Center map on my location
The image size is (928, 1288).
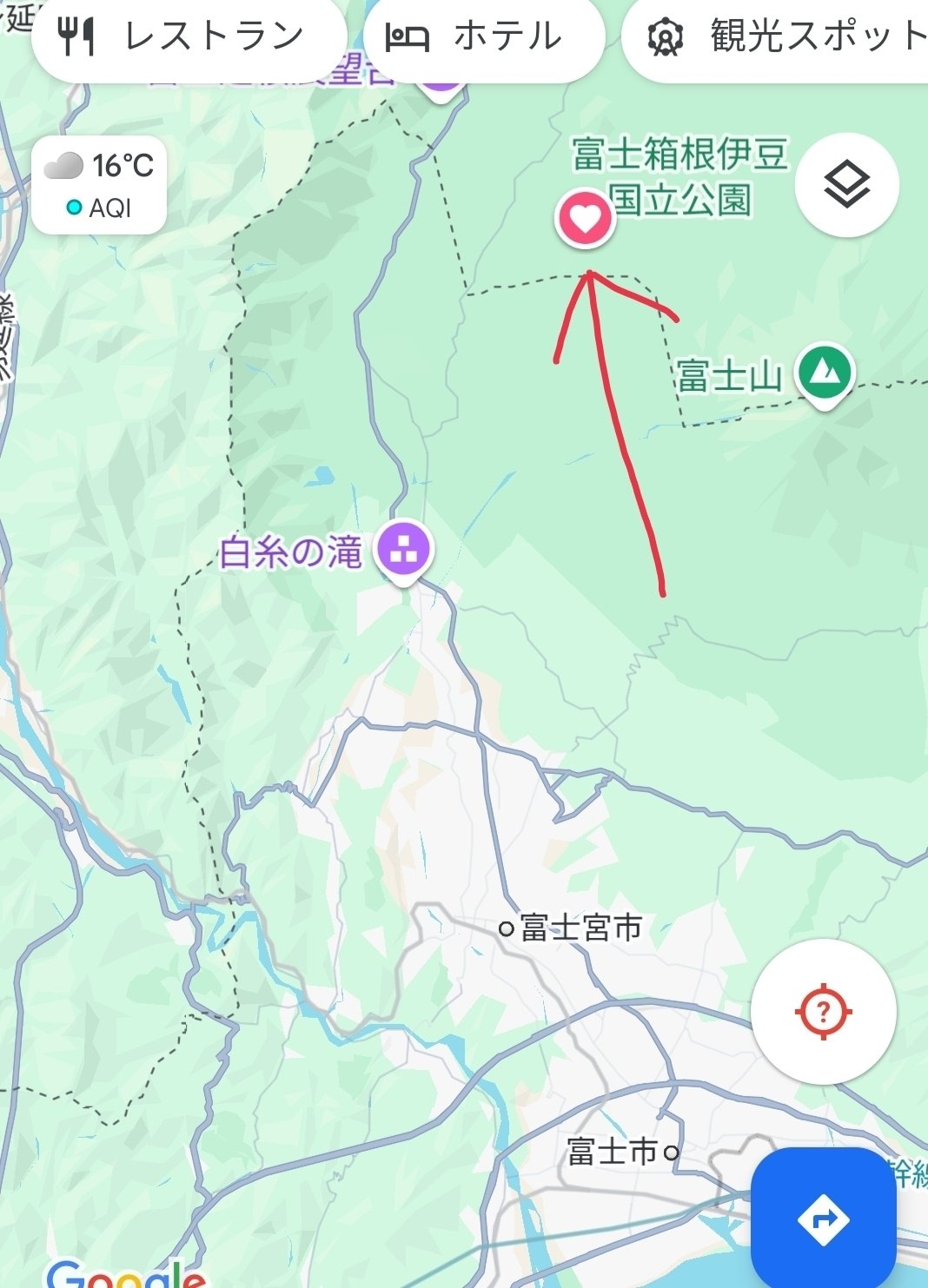(823, 1012)
